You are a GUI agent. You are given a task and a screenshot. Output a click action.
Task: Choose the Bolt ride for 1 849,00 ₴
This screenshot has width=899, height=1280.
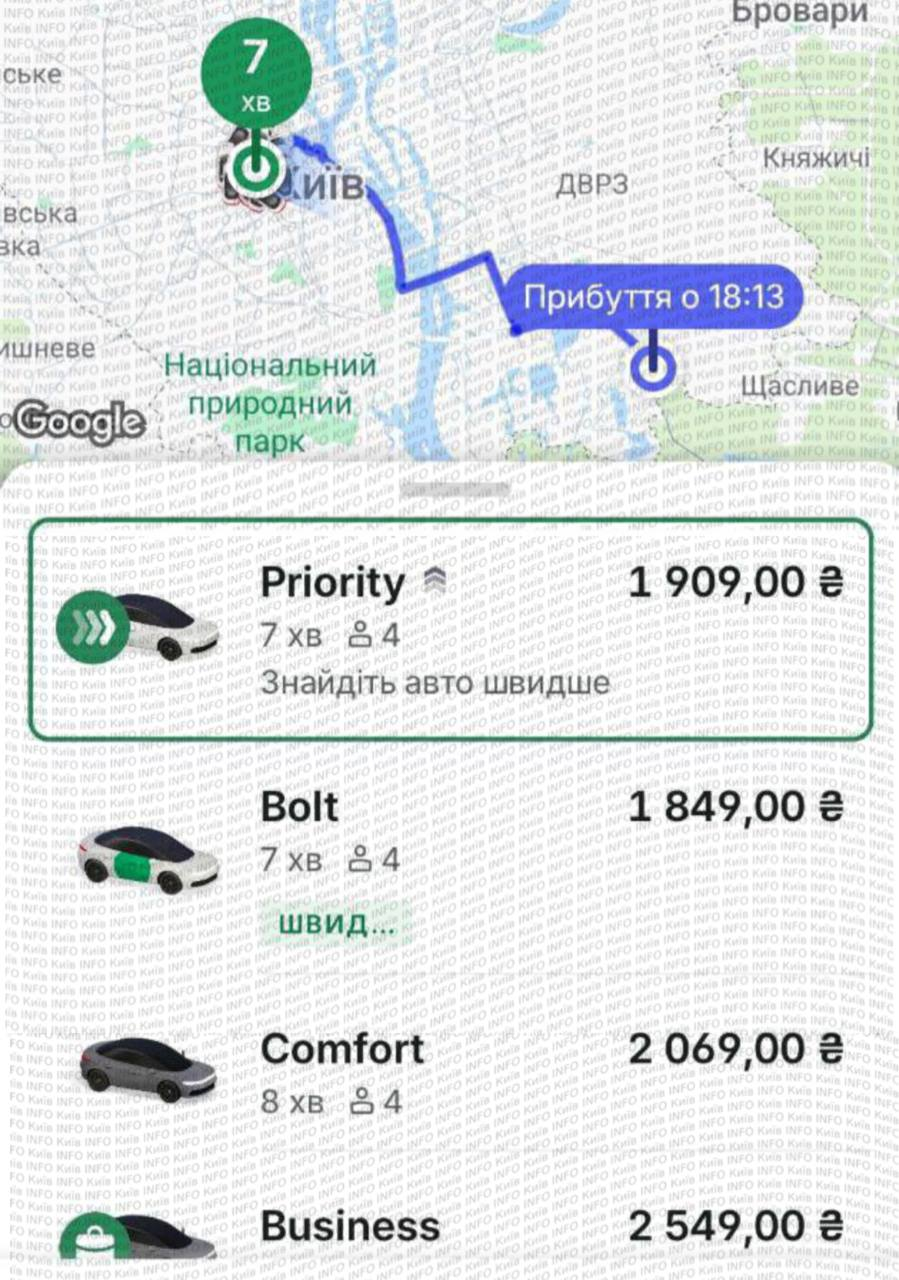[x=450, y=860]
